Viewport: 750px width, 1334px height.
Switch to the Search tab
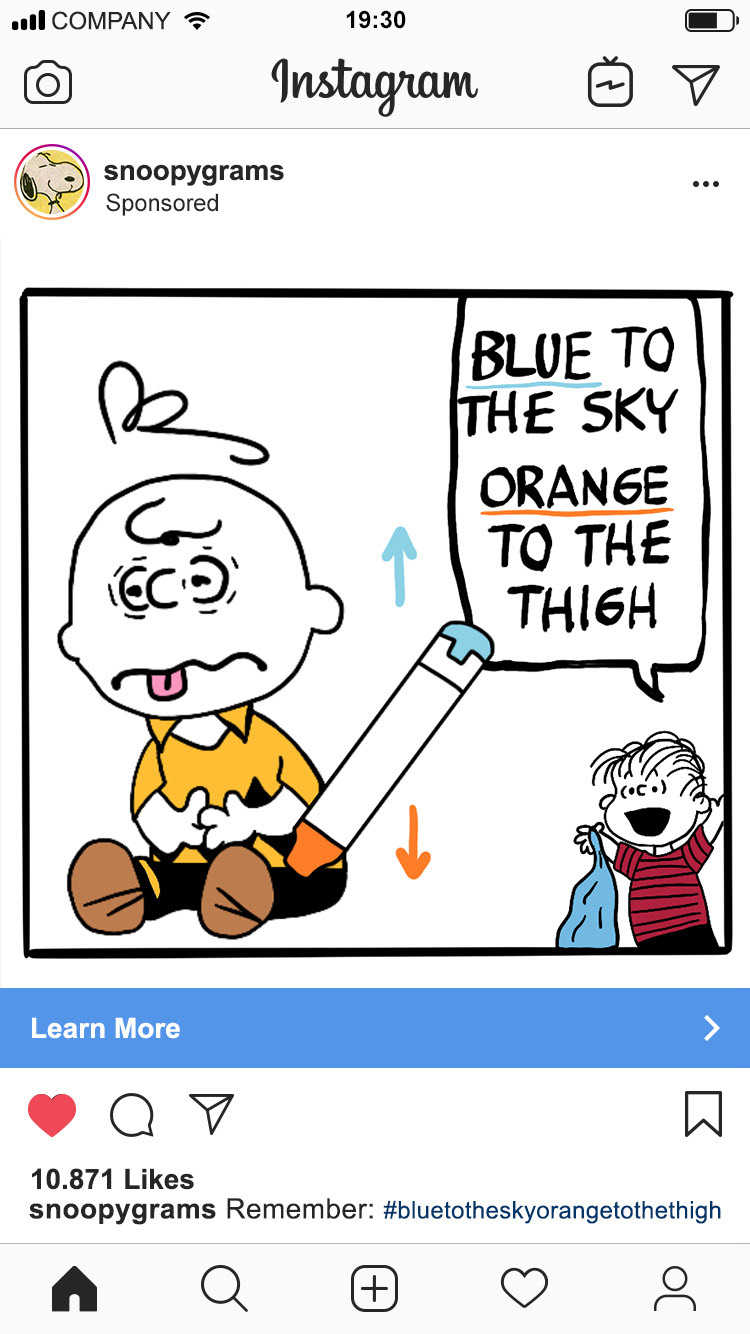[x=224, y=1288]
